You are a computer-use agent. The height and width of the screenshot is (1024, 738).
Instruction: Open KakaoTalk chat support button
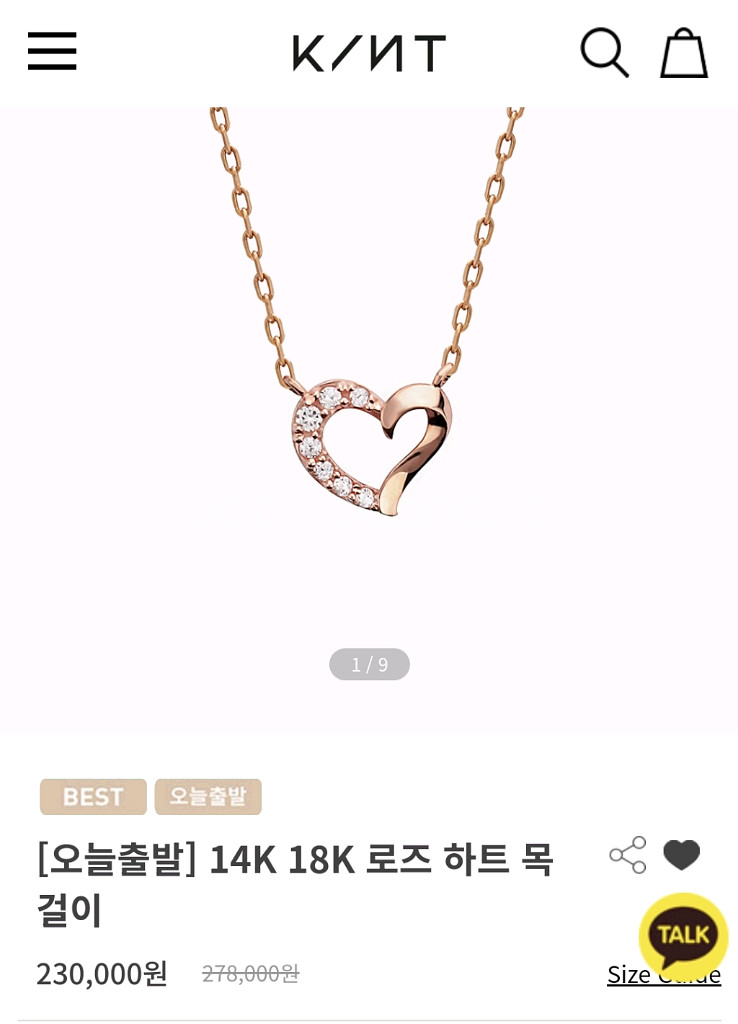point(683,935)
